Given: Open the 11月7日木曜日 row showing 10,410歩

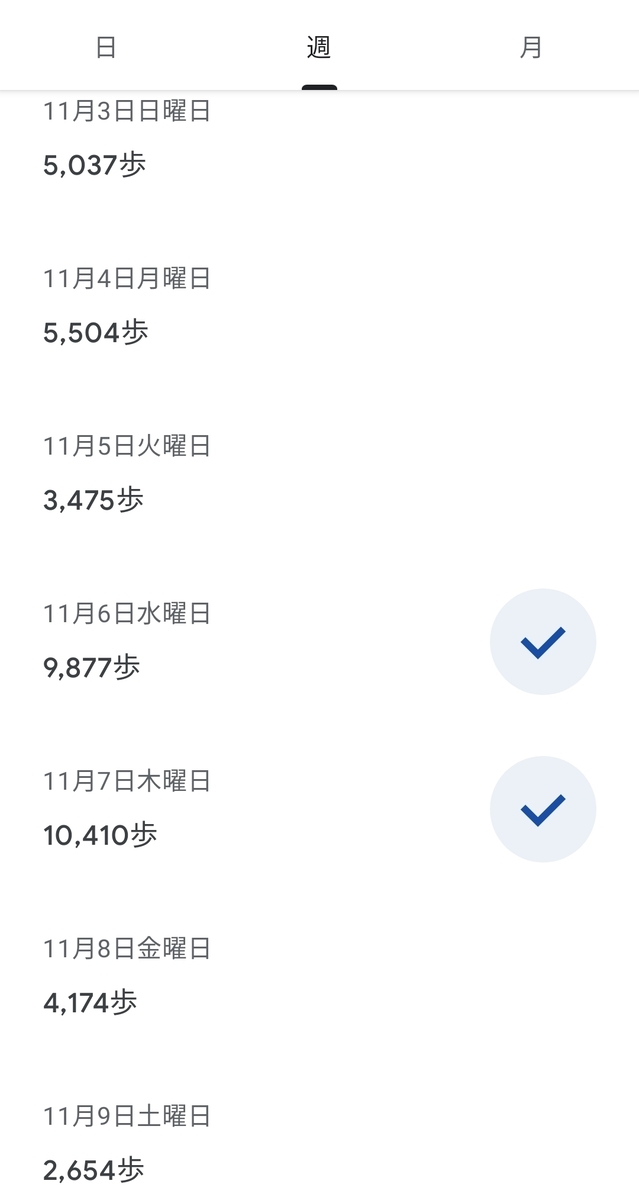Looking at the screenshot, I should (x=319, y=808).
